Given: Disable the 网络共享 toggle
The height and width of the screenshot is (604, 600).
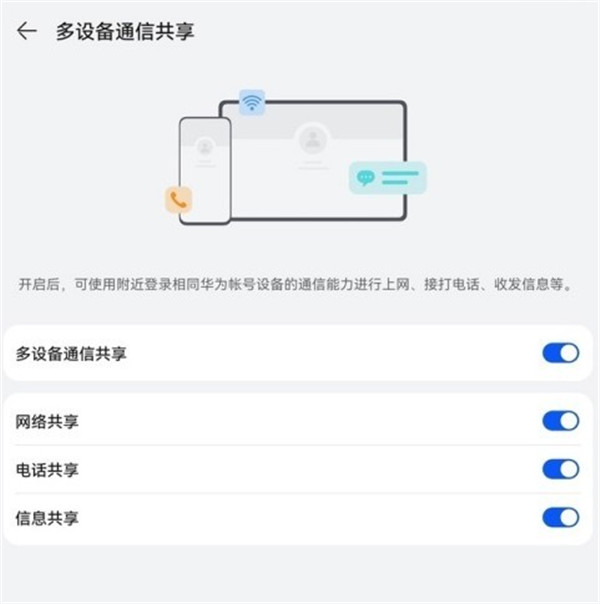Looking at the screenshot, I should click(x=560, y=421).
